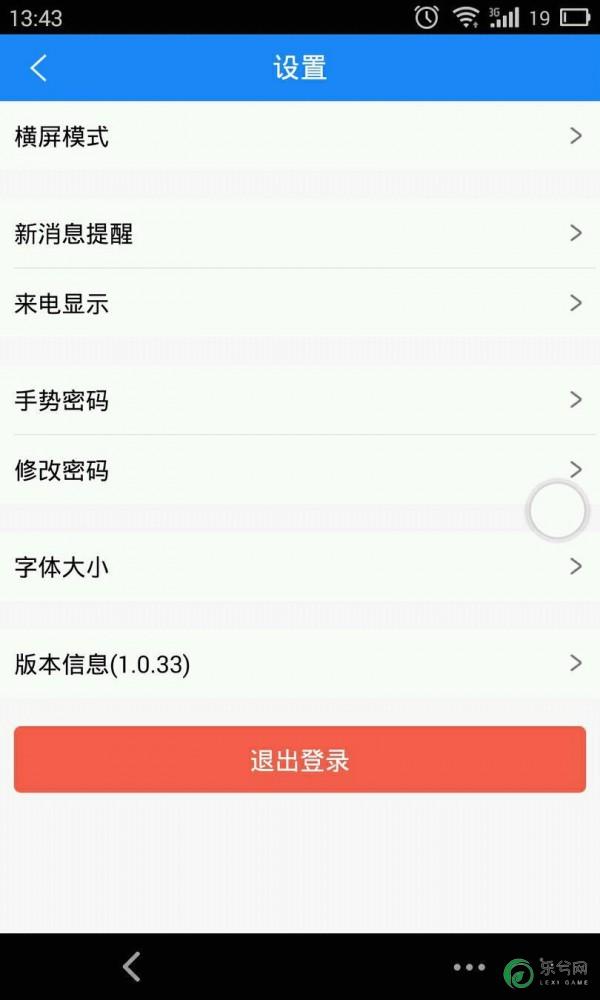Viewport: 600px width, 1000px height.
Task: Go back from the 设置 page
Action: click(x=39, y=68)
